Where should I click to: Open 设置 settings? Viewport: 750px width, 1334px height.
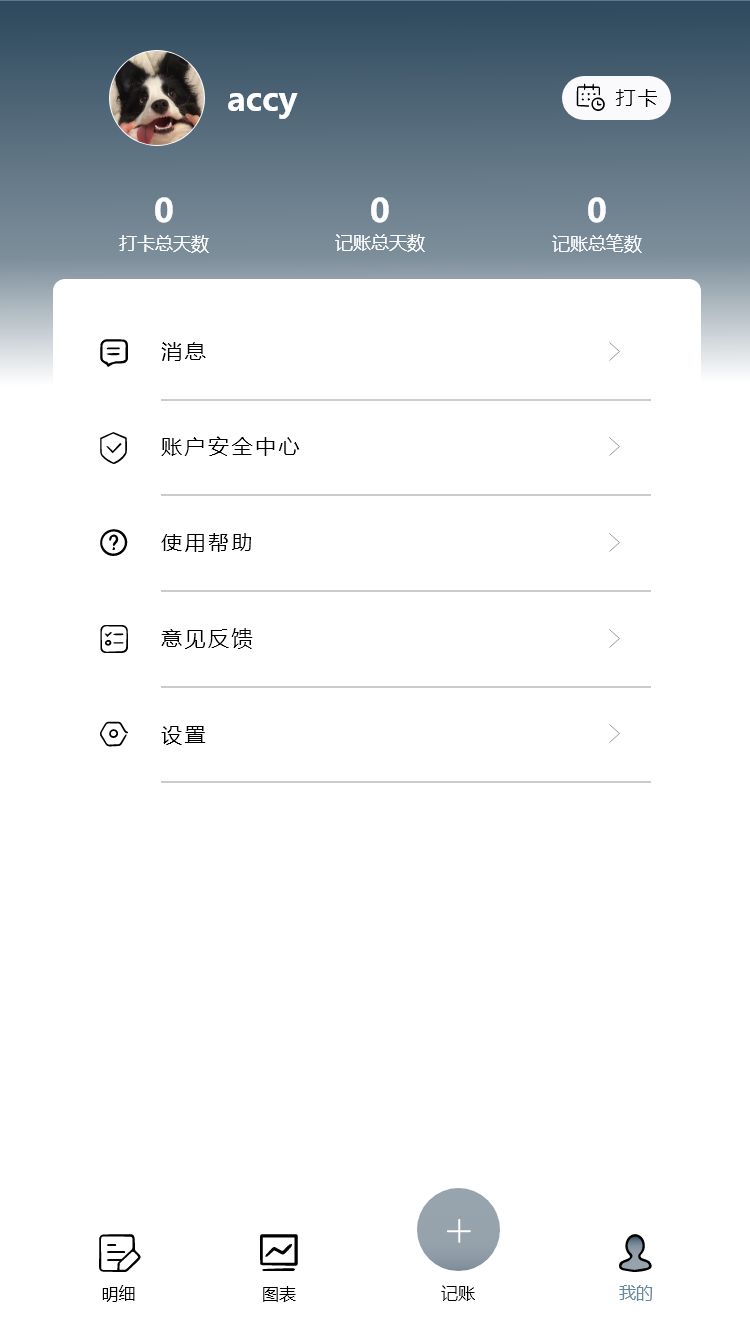coord(376,735)
